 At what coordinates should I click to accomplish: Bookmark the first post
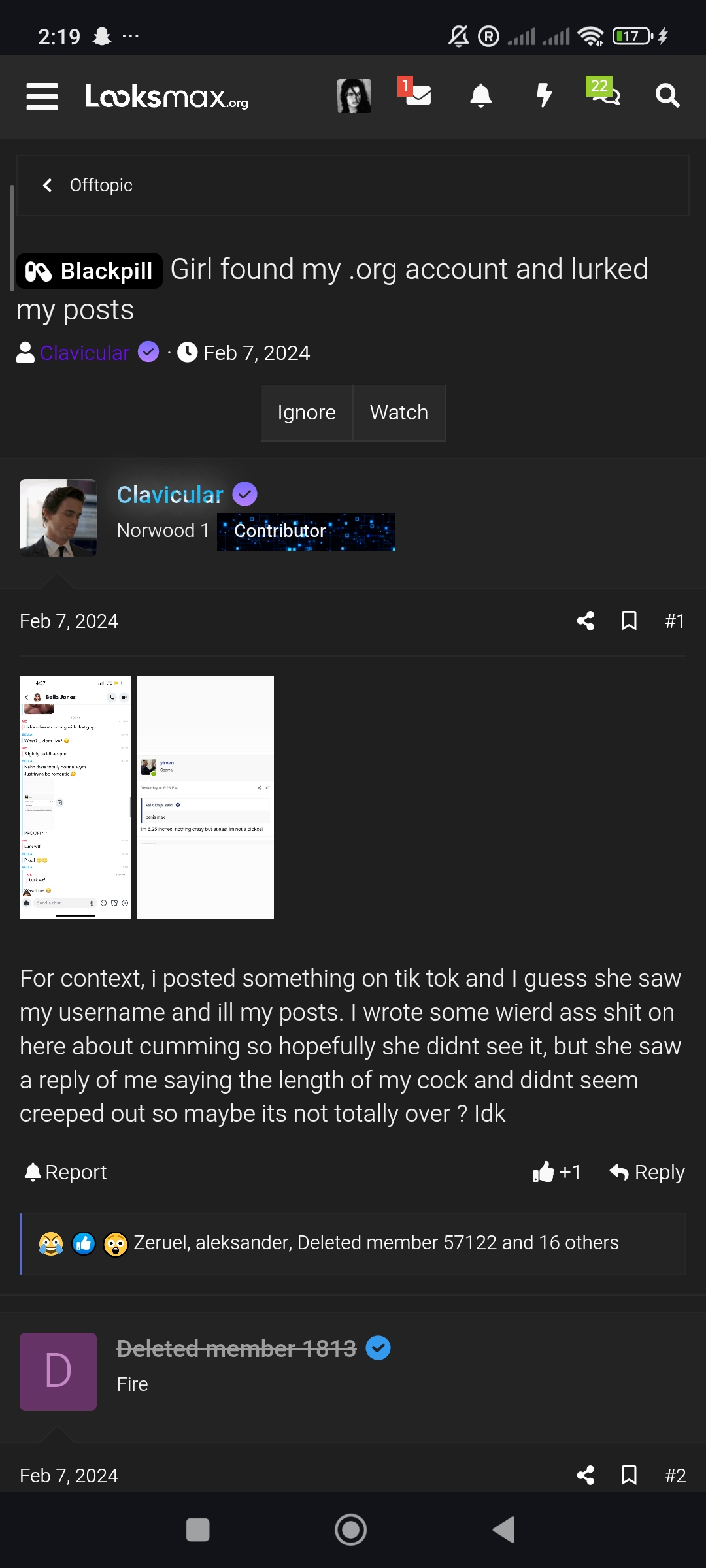628,621
